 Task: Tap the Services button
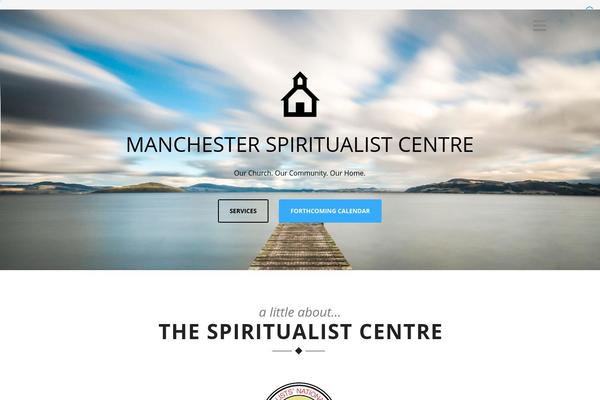pyautogui.click(x=243, y=211)
